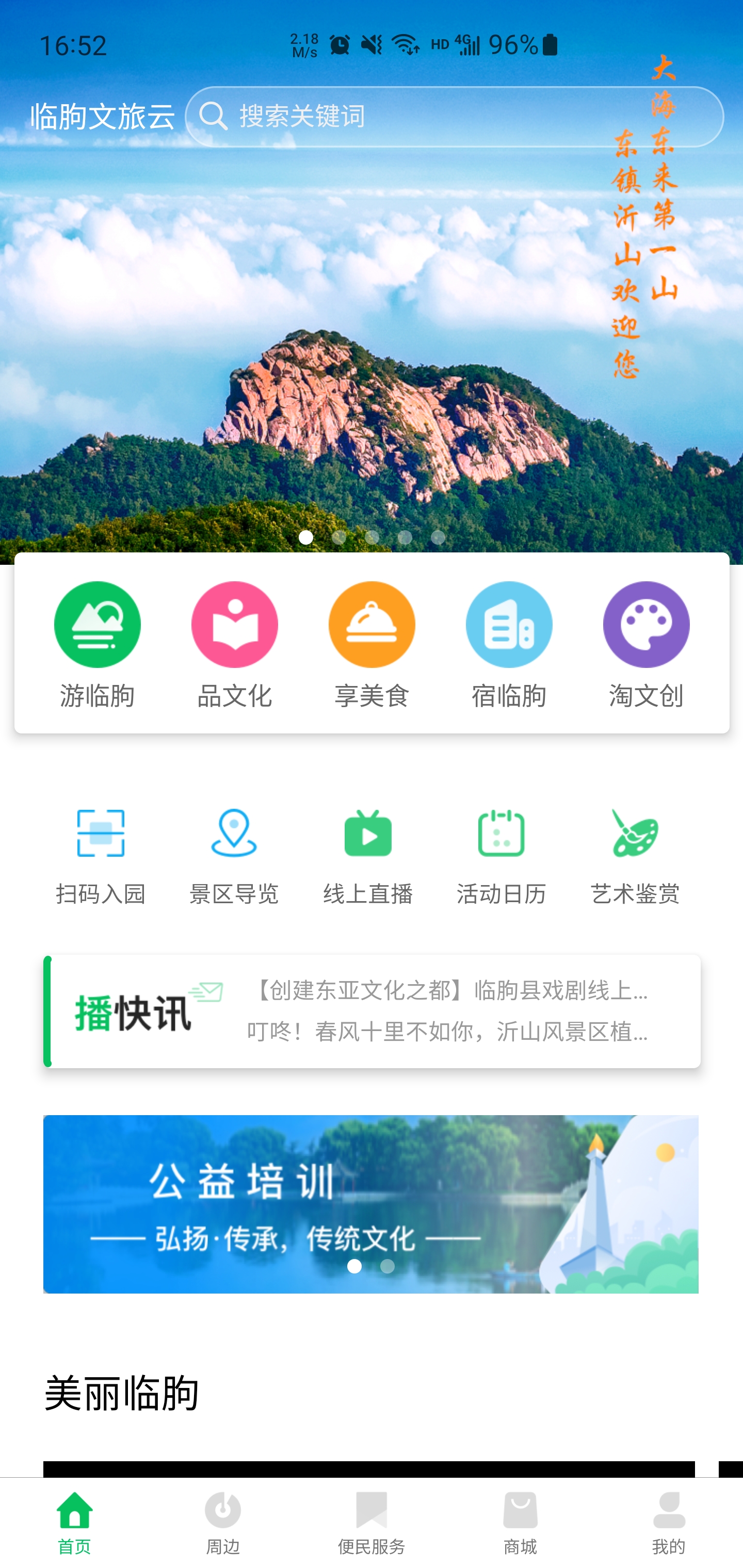Open 线上直播 live streaming
Image resolution: width=743 pixels, height=1568 pixels.
coord(368,855)
